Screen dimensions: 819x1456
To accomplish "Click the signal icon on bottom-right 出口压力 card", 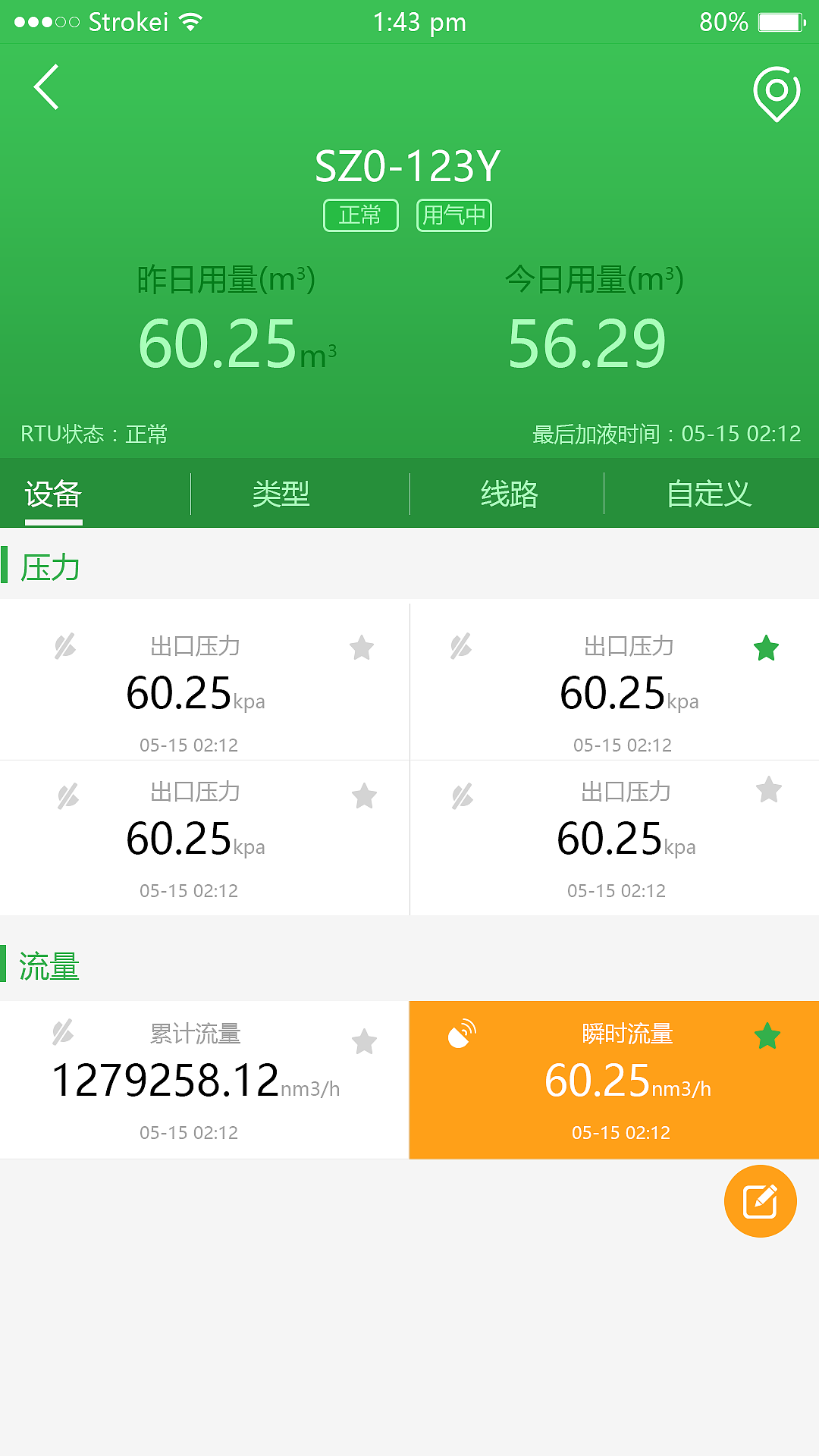I will (463, 794).
